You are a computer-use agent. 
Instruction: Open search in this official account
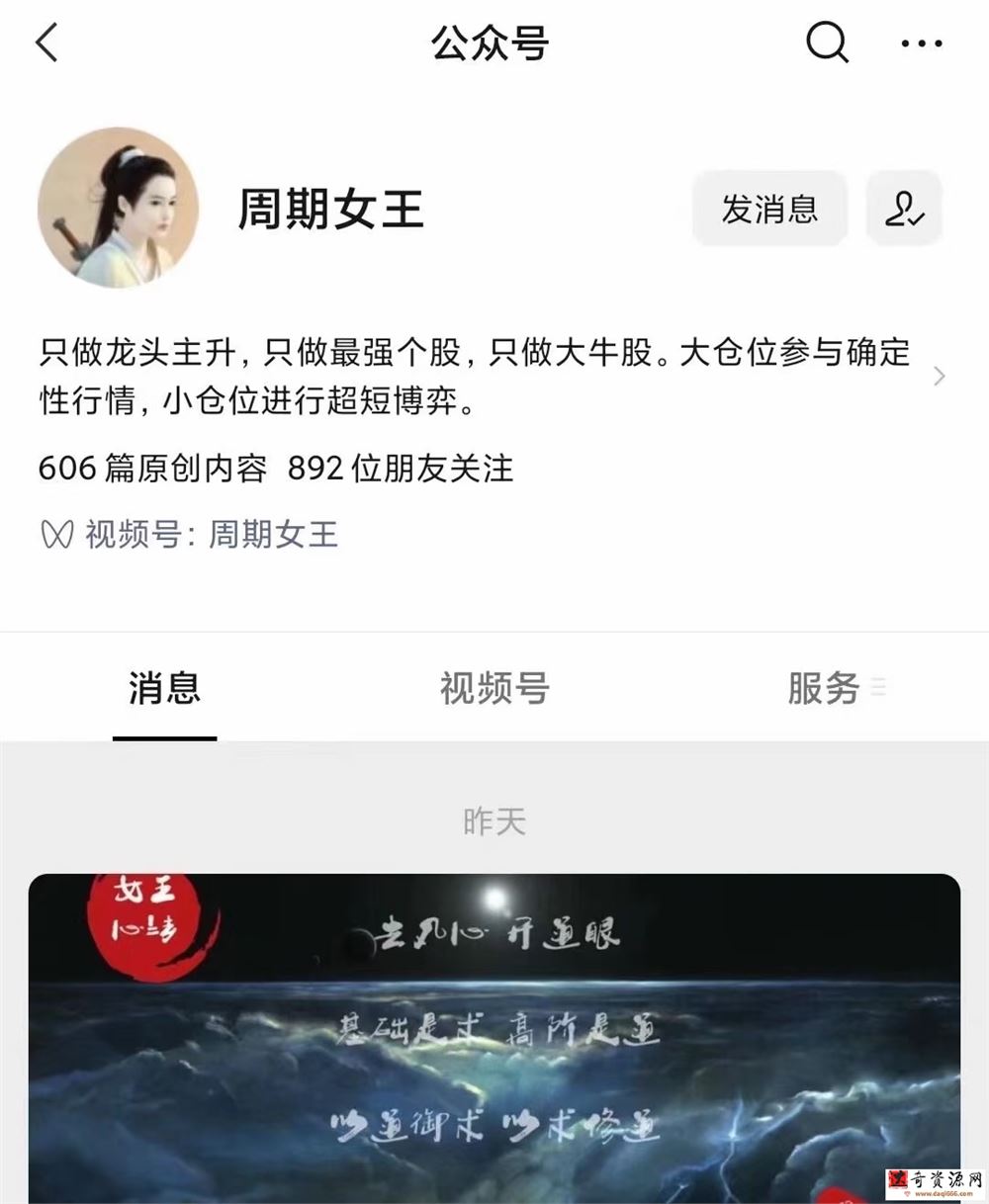(827, 43)
